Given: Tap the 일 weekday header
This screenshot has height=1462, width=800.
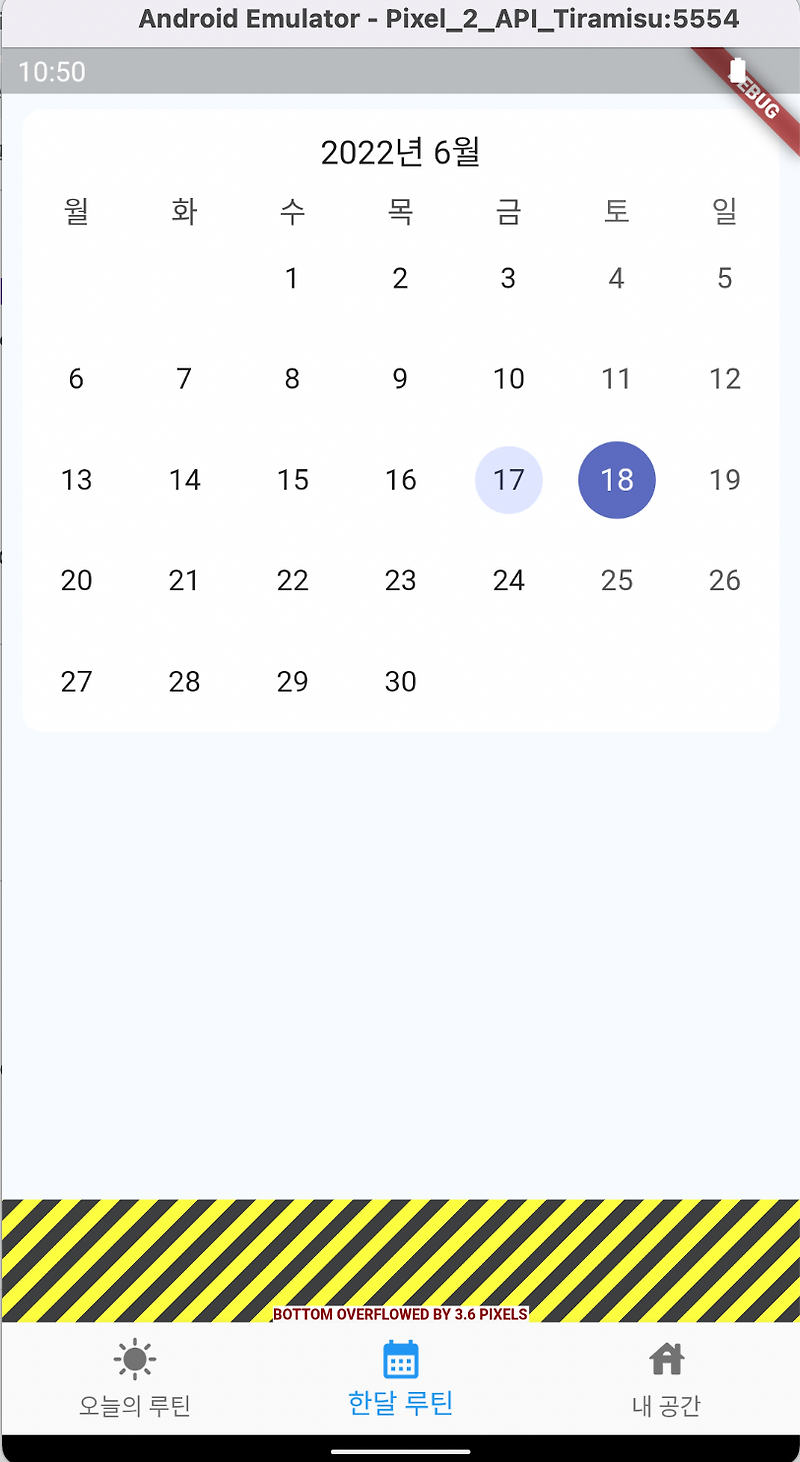Looking at the screenshot, I should coord(724,211).
